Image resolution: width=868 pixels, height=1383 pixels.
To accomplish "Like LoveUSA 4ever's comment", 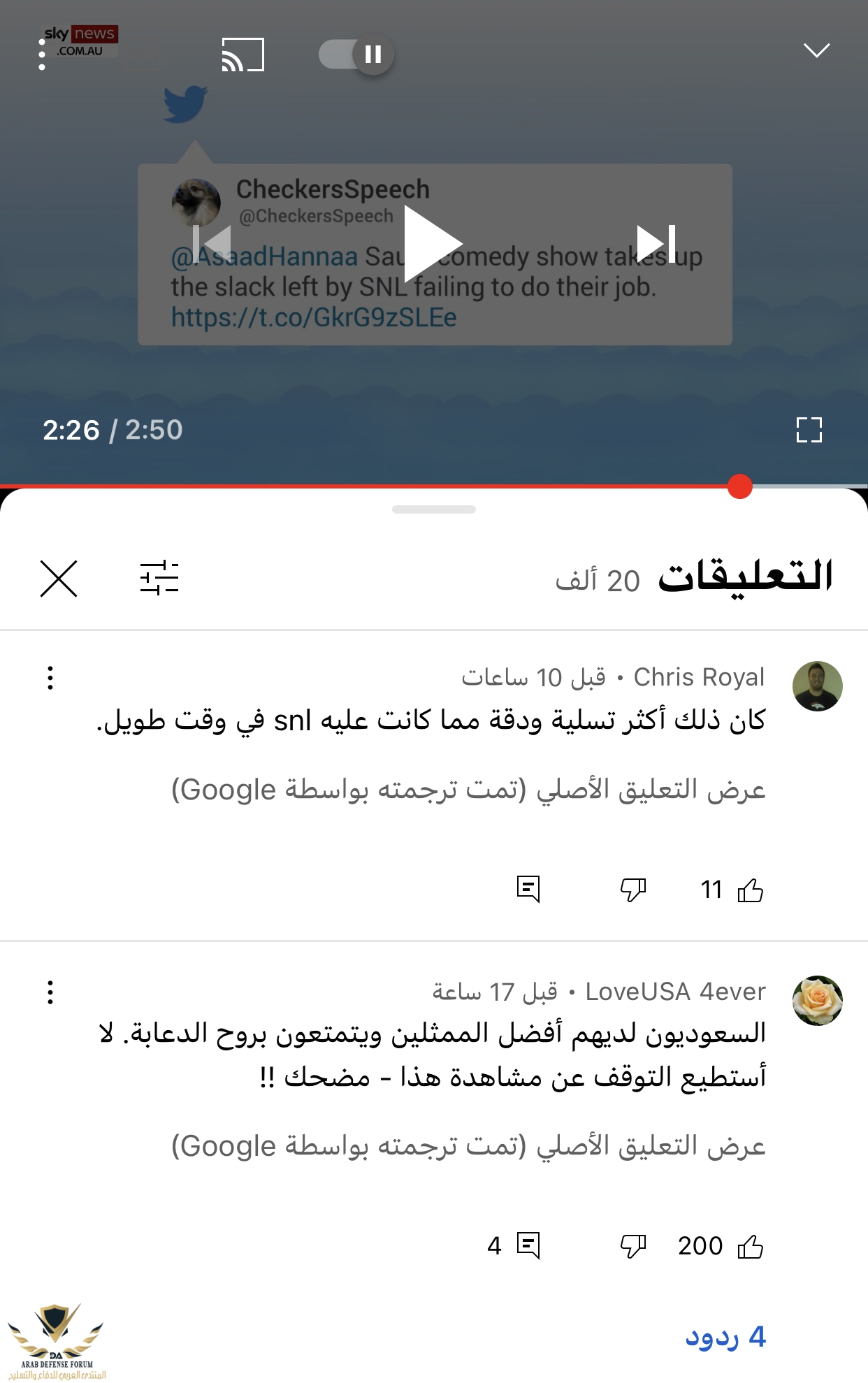I will [x=751, y=1246].
